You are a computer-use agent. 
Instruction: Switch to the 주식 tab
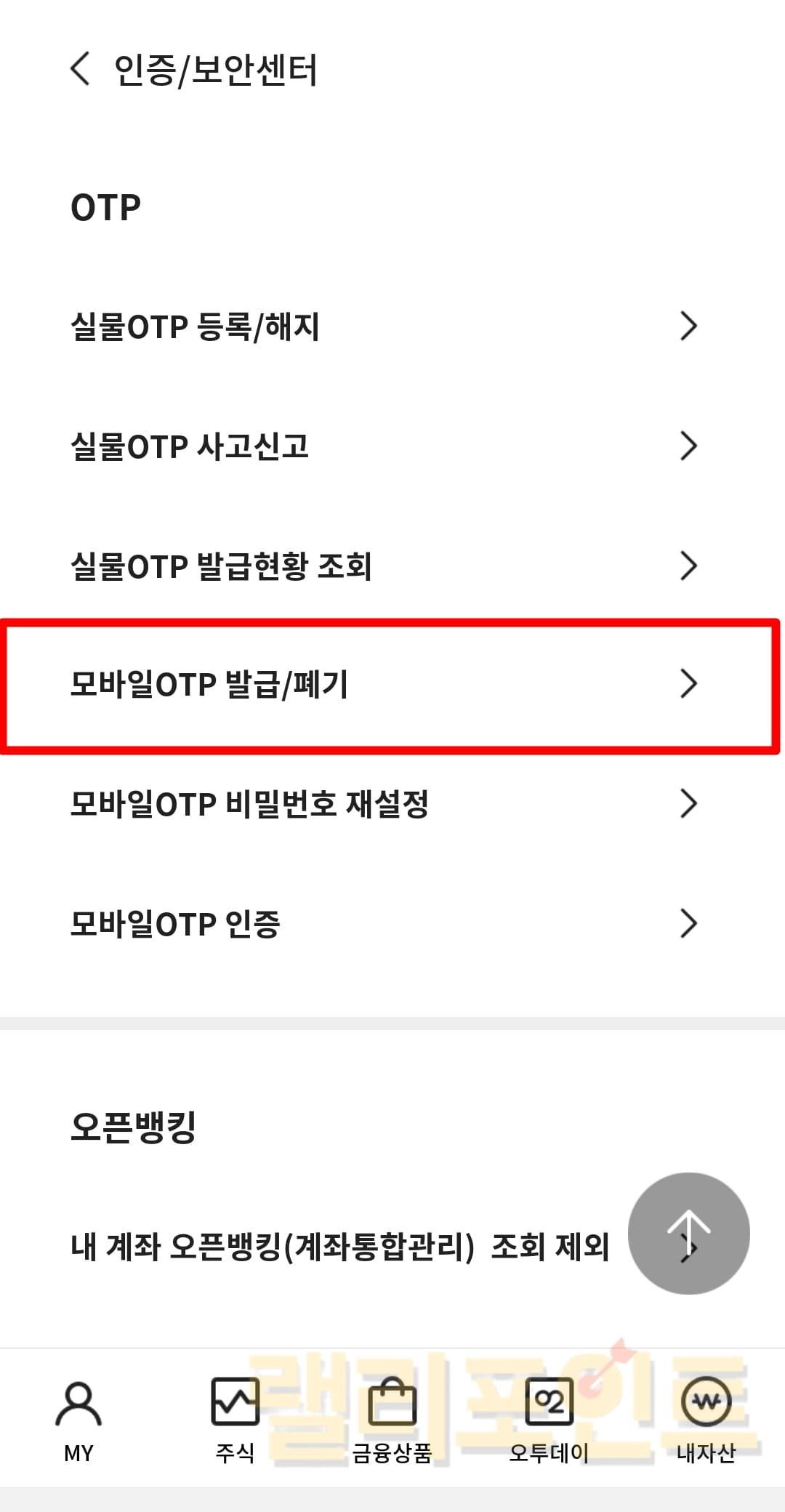point(235,1421)
